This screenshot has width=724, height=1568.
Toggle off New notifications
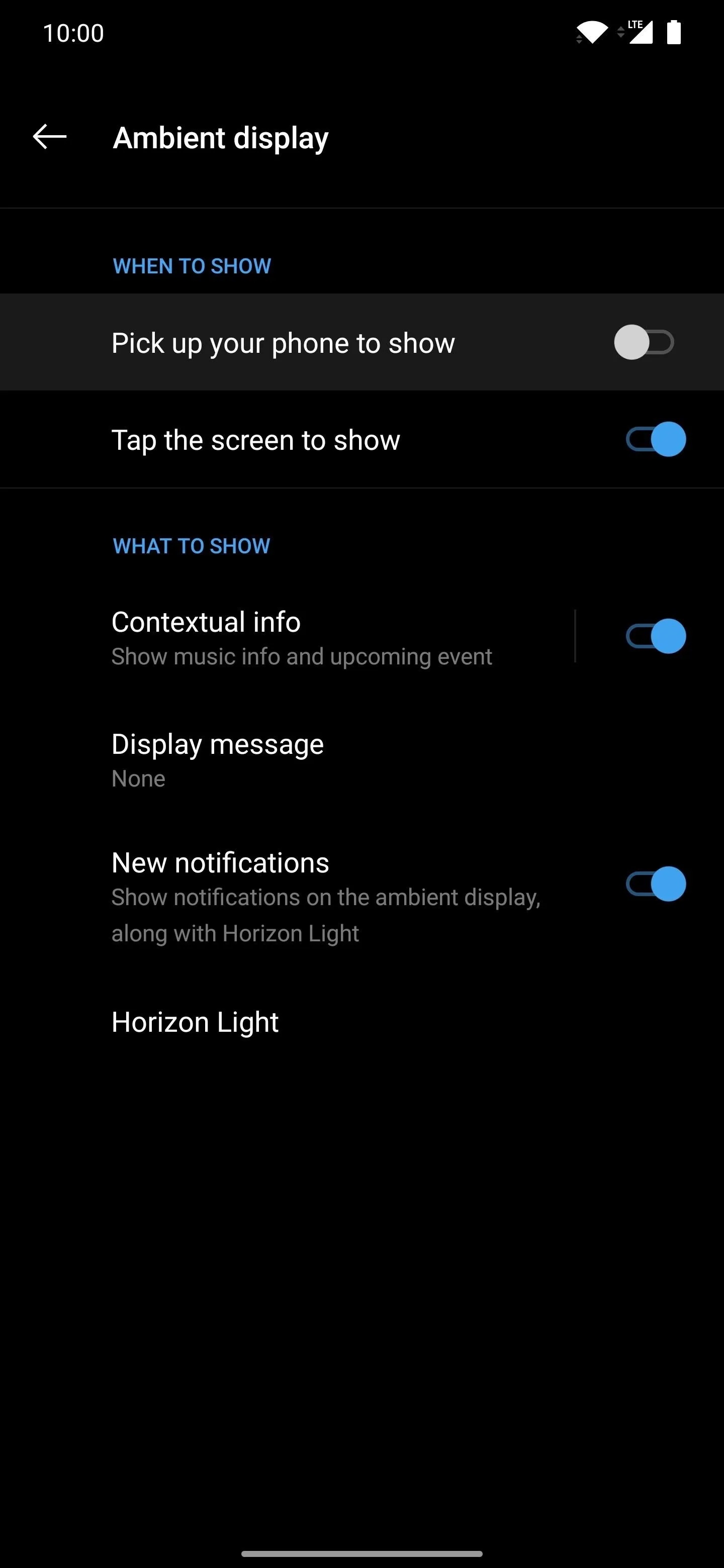[x=656, y=884]
